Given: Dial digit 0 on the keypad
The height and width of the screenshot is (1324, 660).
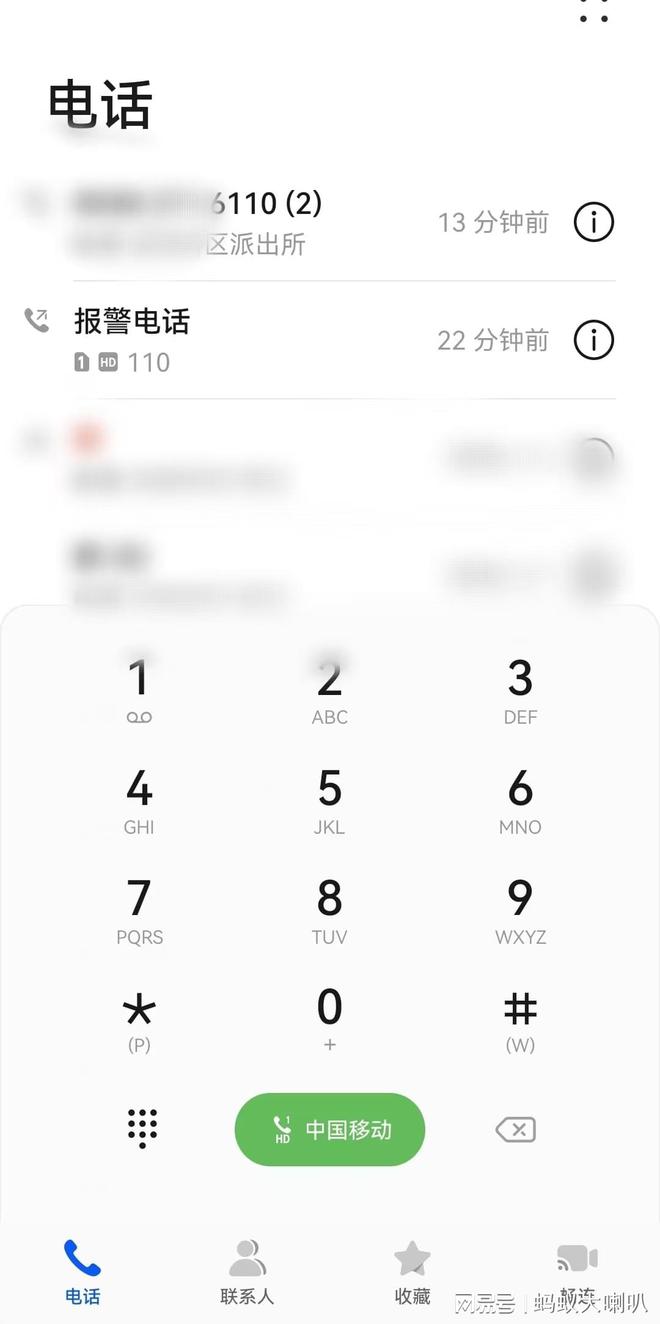Looking at the screenshot, I should click(330, 1020).
